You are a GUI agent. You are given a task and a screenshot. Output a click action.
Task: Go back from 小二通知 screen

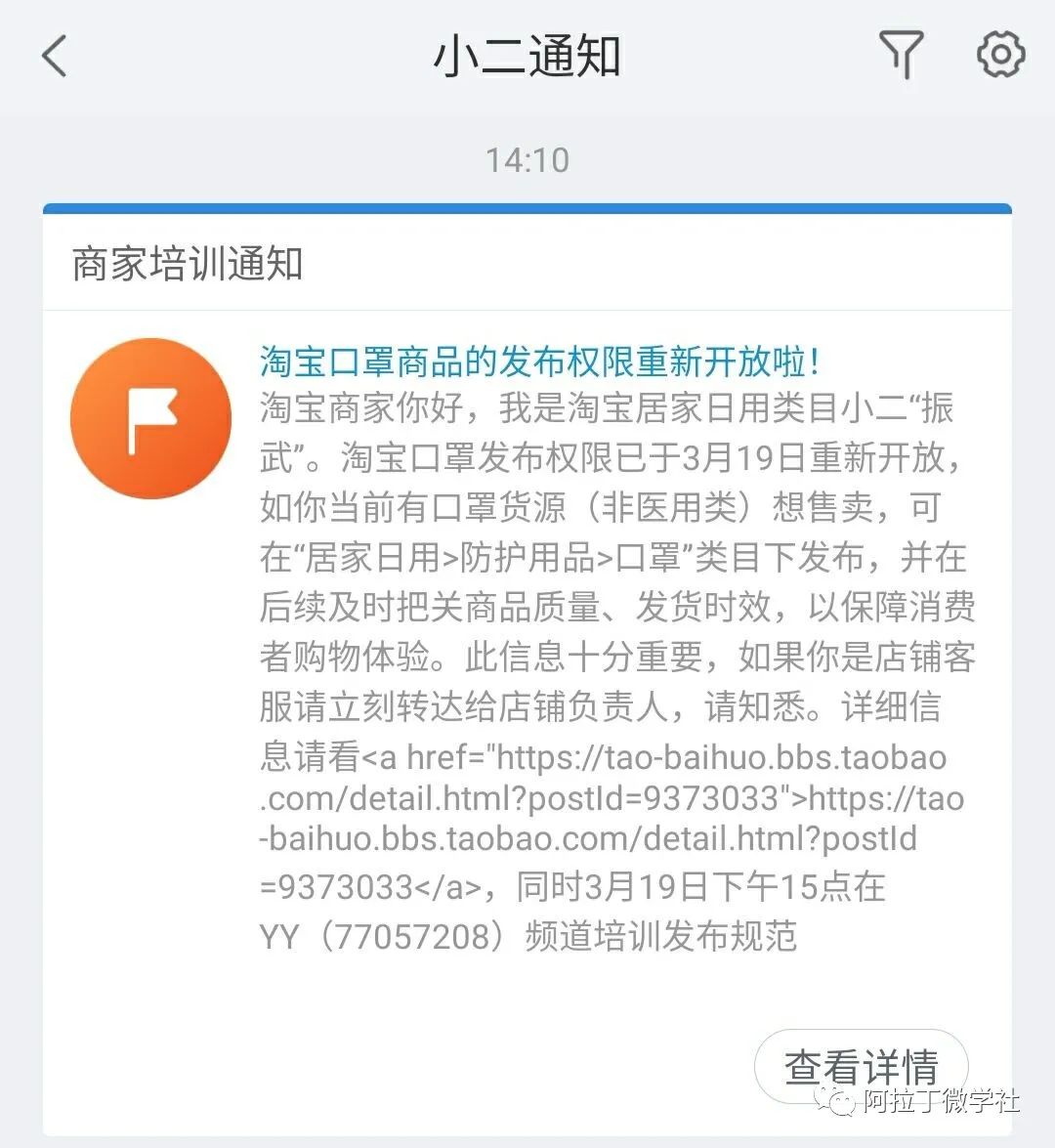(x=56, y=56)
